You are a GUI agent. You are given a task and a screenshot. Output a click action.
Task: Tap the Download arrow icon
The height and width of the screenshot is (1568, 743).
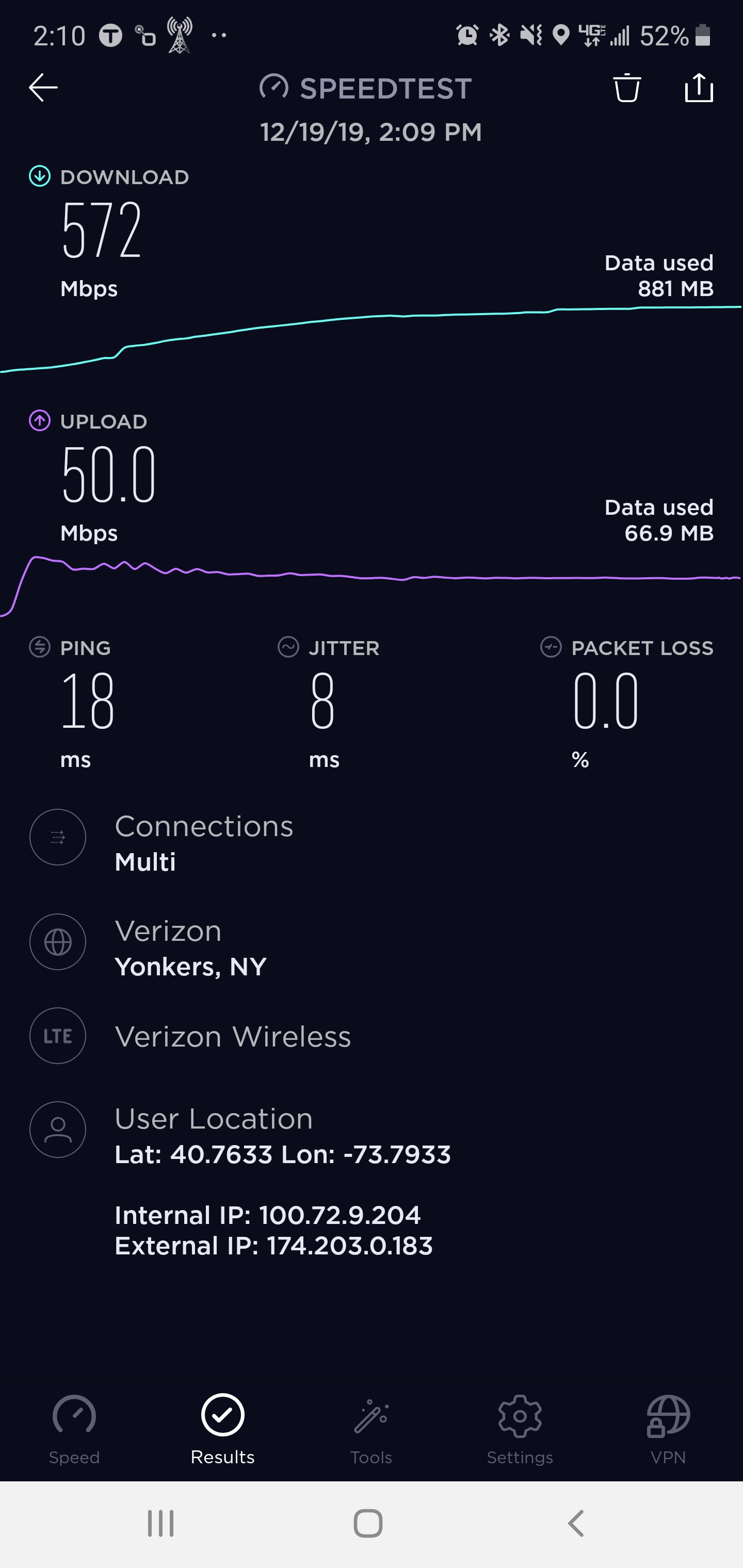click(40, 176)
